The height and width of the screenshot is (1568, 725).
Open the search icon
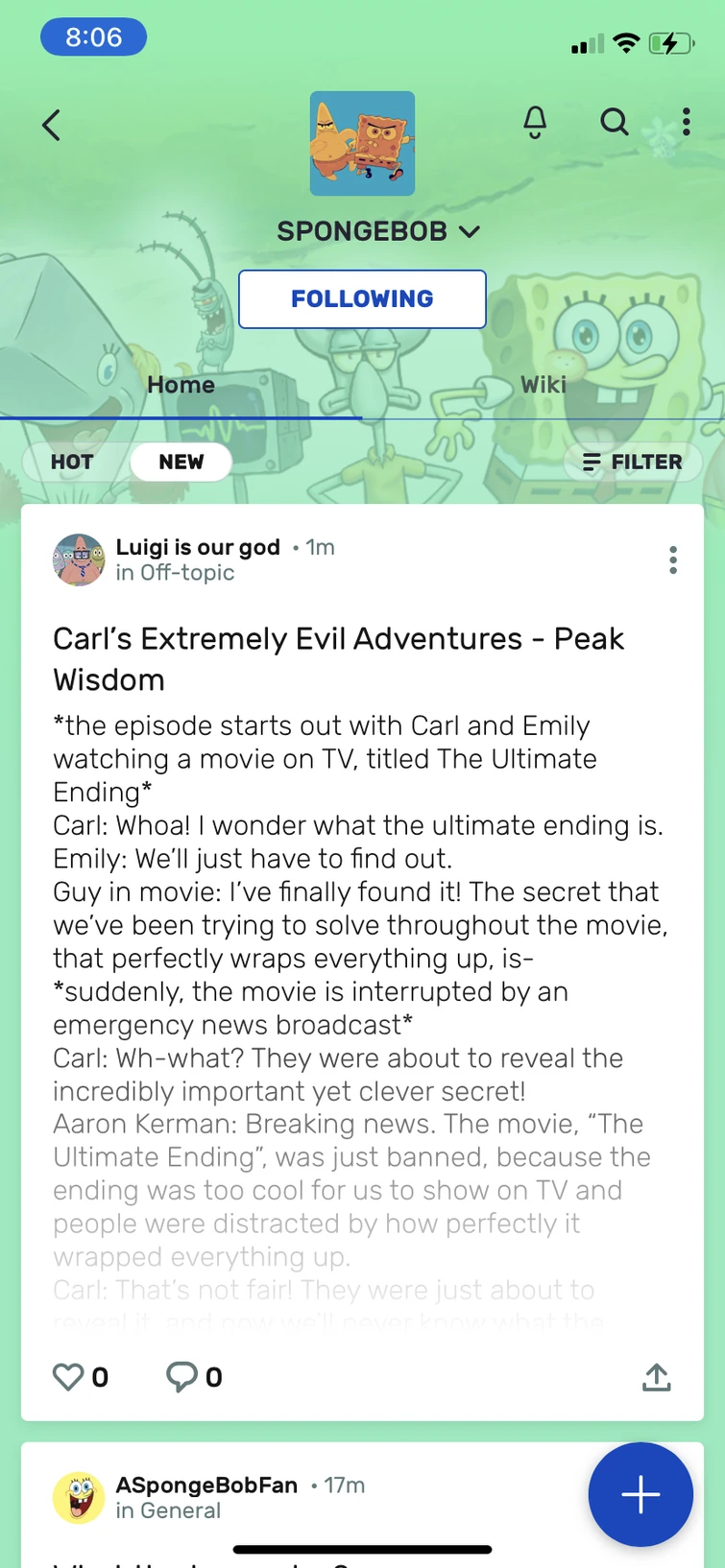pyautogui.click(x=615, y=123)
